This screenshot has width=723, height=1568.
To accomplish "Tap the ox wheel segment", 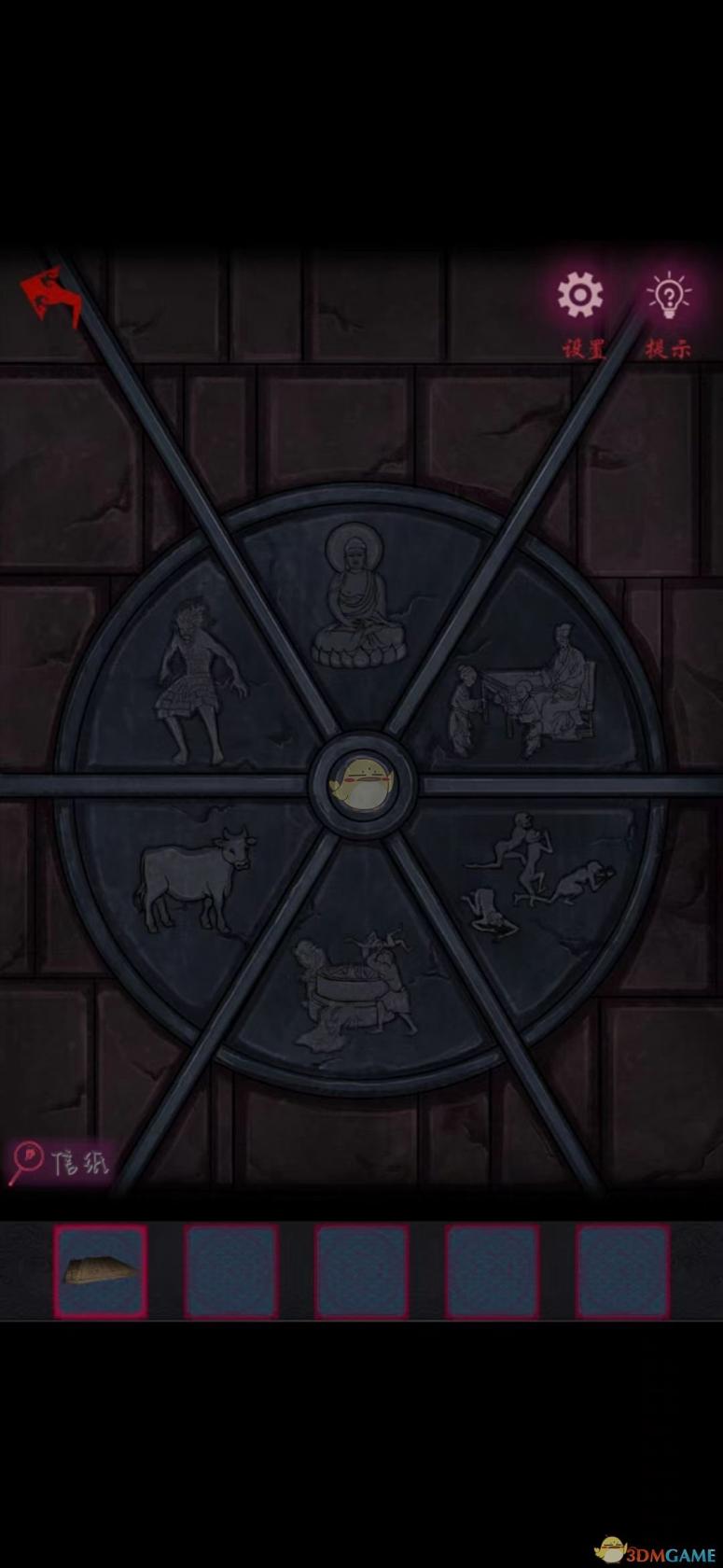I will coord(196,879).
